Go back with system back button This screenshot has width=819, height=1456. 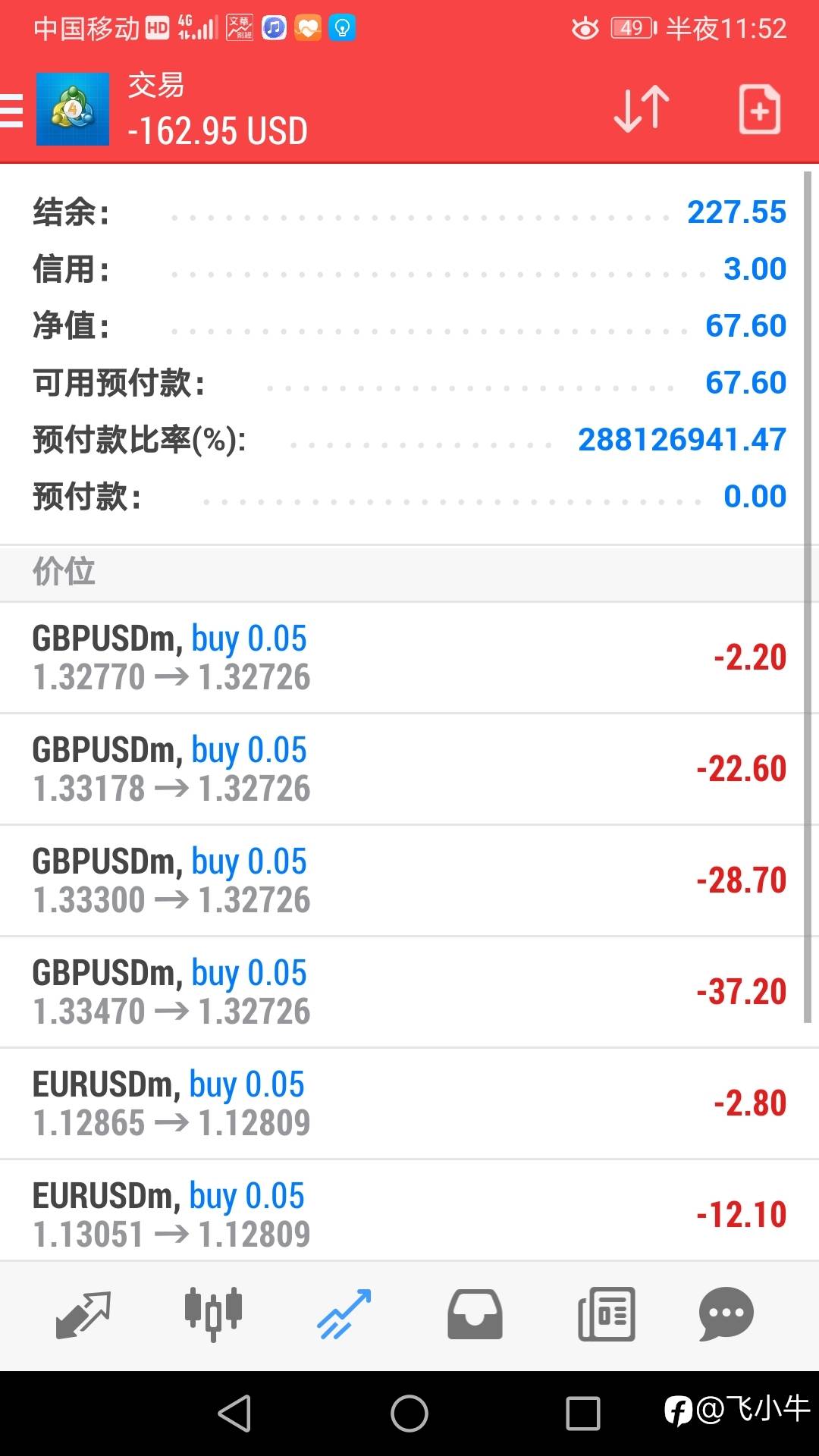(234, 1414)
